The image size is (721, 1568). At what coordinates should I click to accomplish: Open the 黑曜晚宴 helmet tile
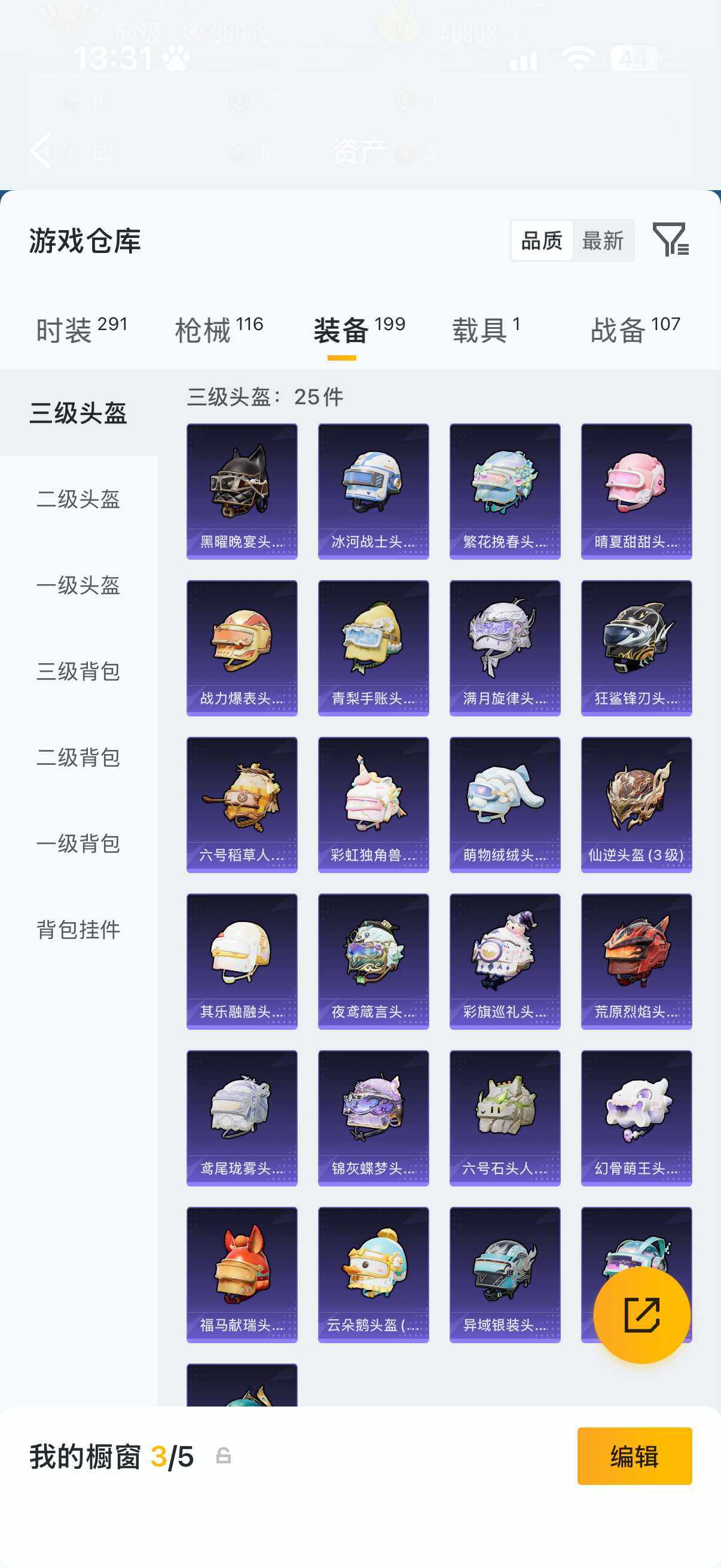tap(242, 491)
